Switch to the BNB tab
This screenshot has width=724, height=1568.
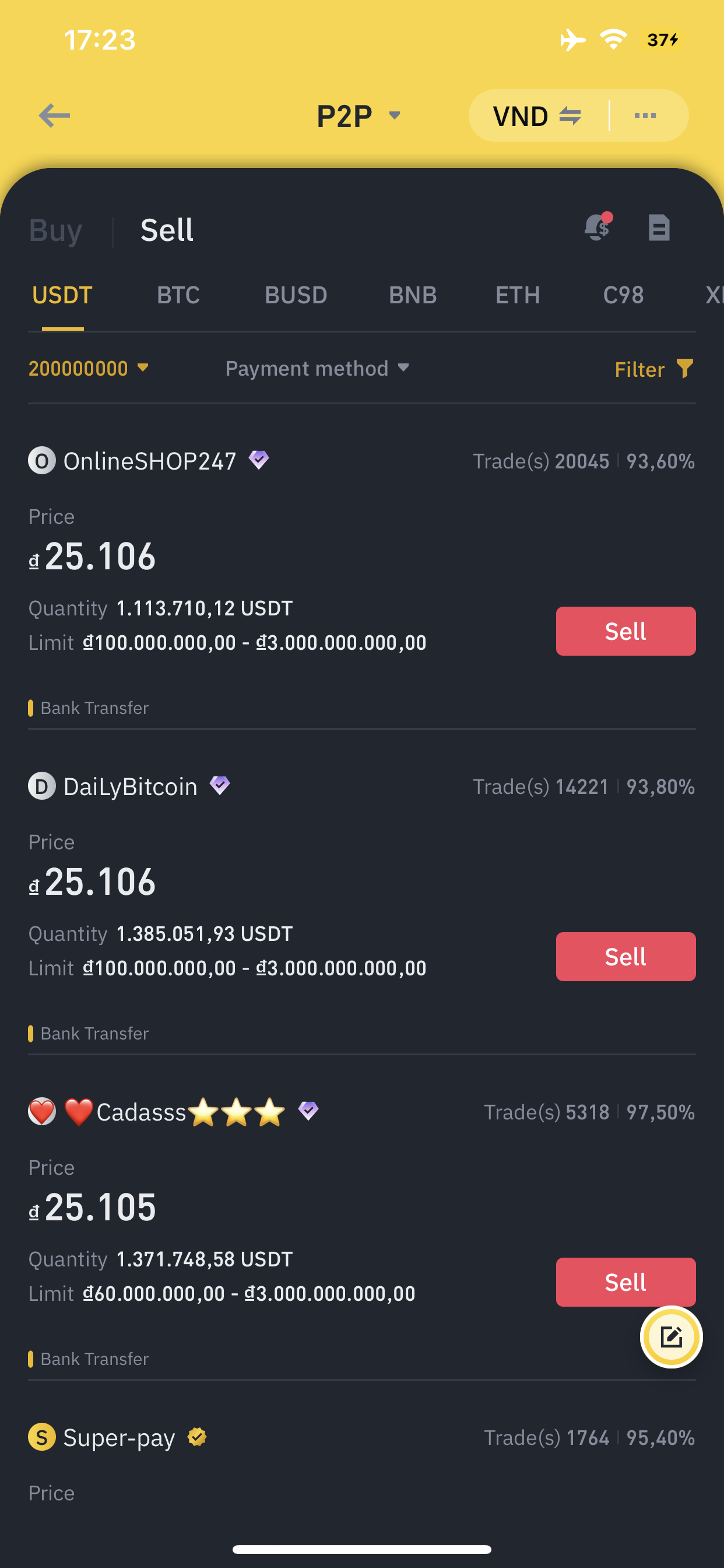(x=413, y=295)
